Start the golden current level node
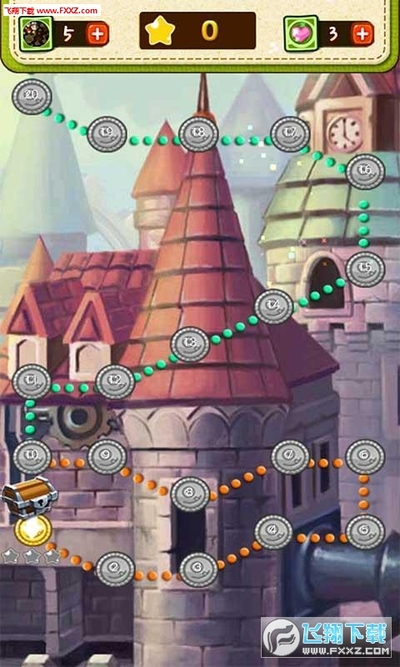 coord(33,530)
